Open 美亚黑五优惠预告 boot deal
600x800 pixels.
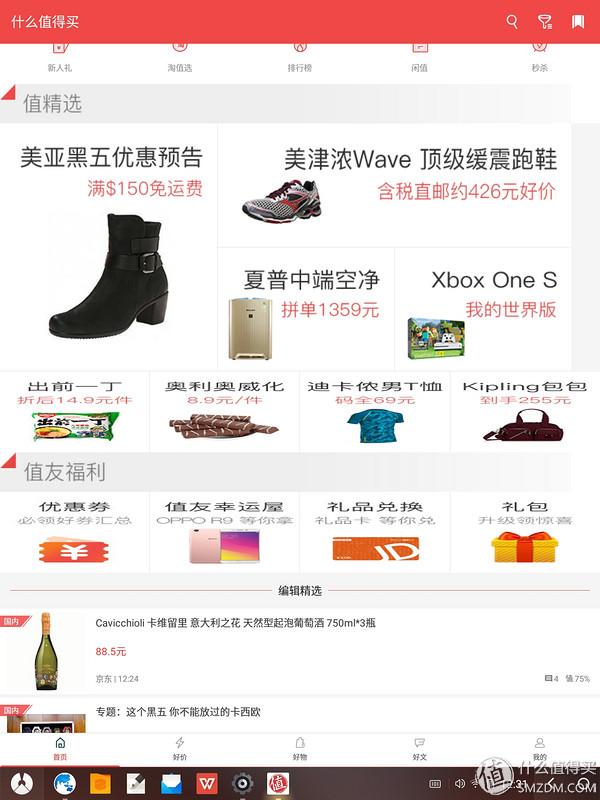tap(109, 245)
